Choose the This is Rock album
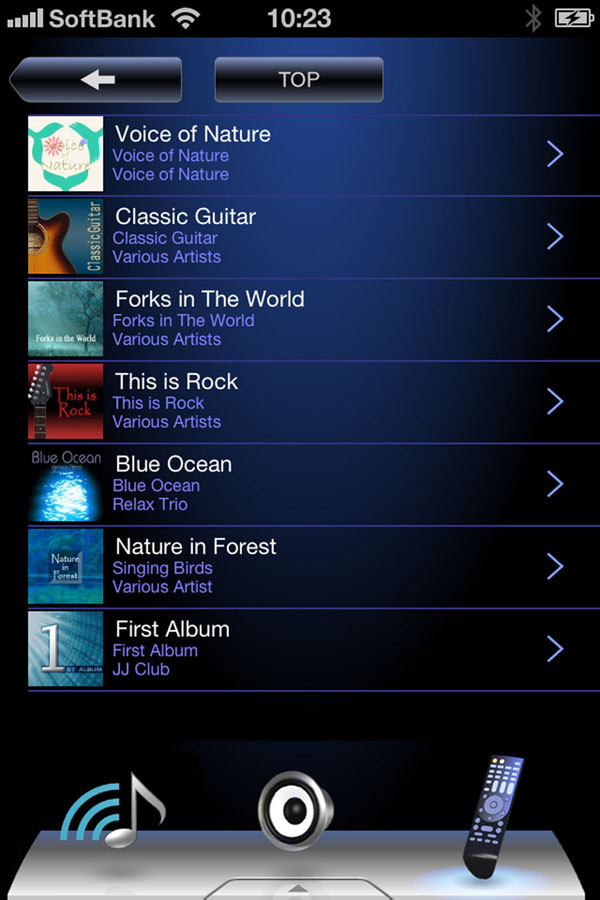Screen dimensions: 600x900 pos(300,401)
